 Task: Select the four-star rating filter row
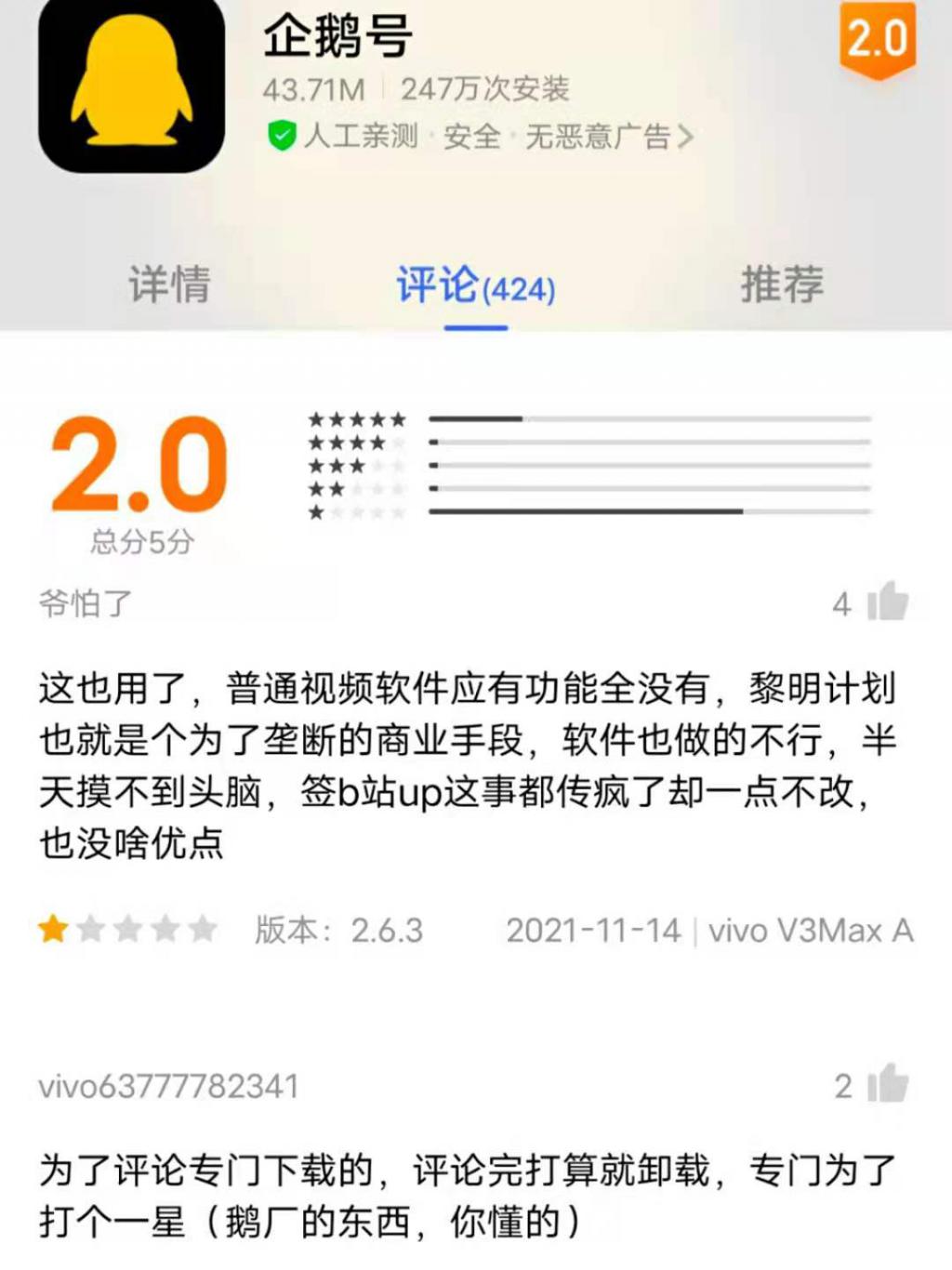tap(356, 442)
